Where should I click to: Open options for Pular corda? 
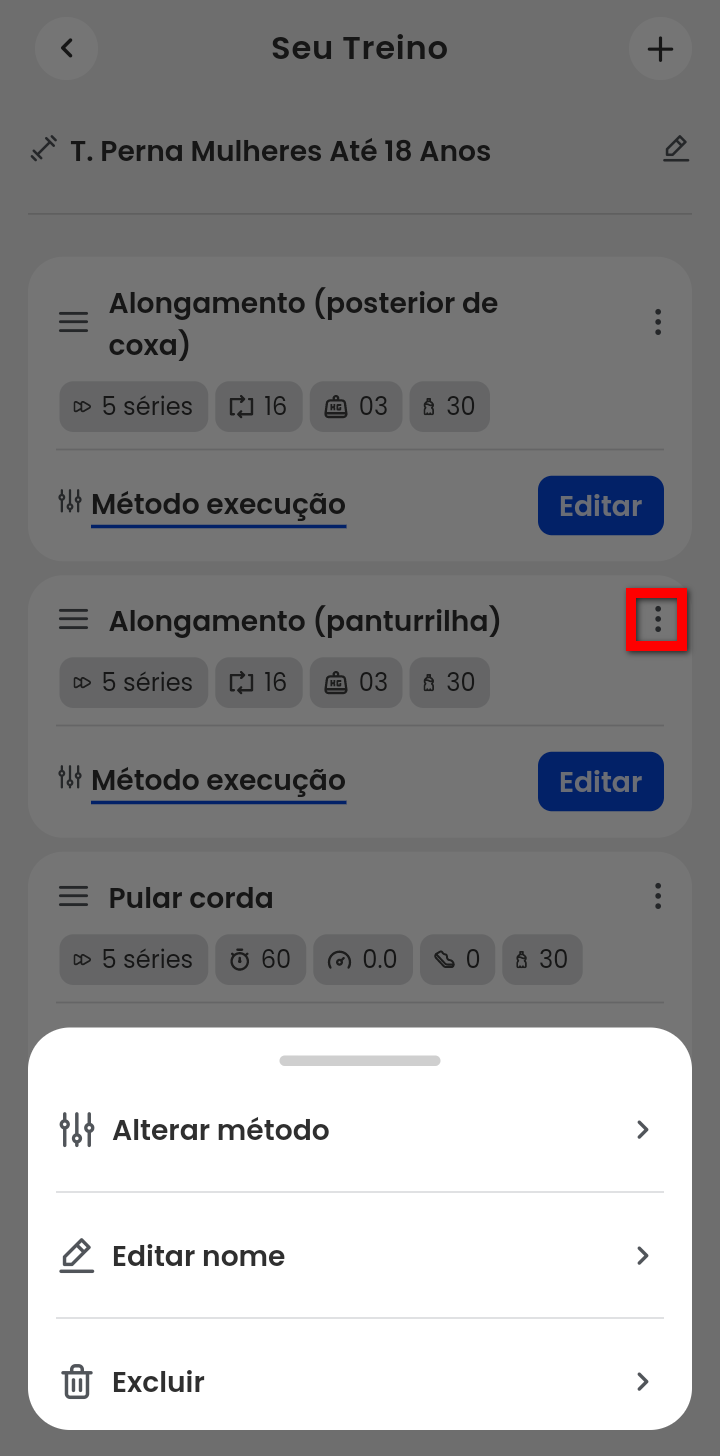point(657,896)
